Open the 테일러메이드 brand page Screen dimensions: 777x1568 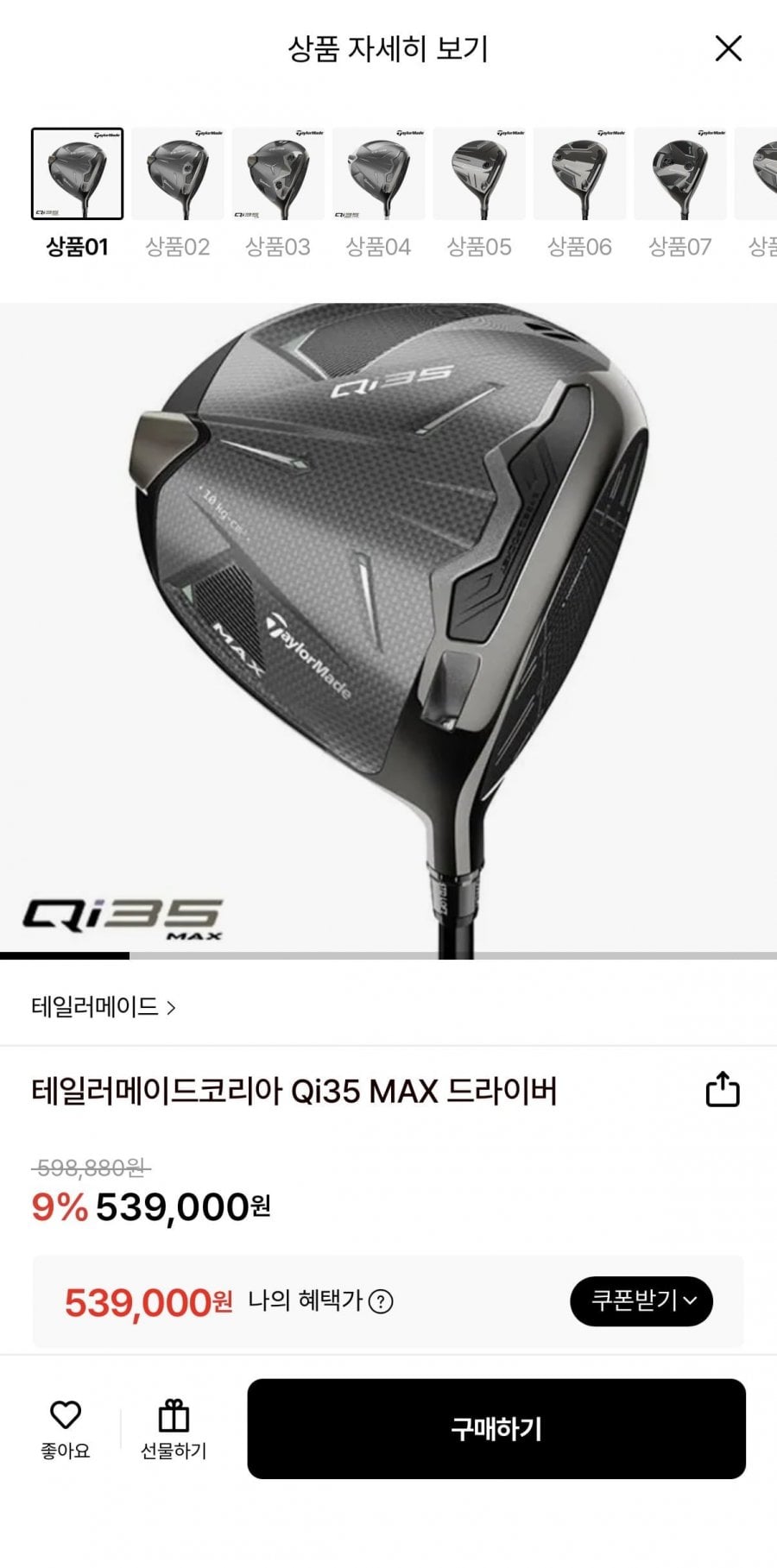pos(104,1007)
